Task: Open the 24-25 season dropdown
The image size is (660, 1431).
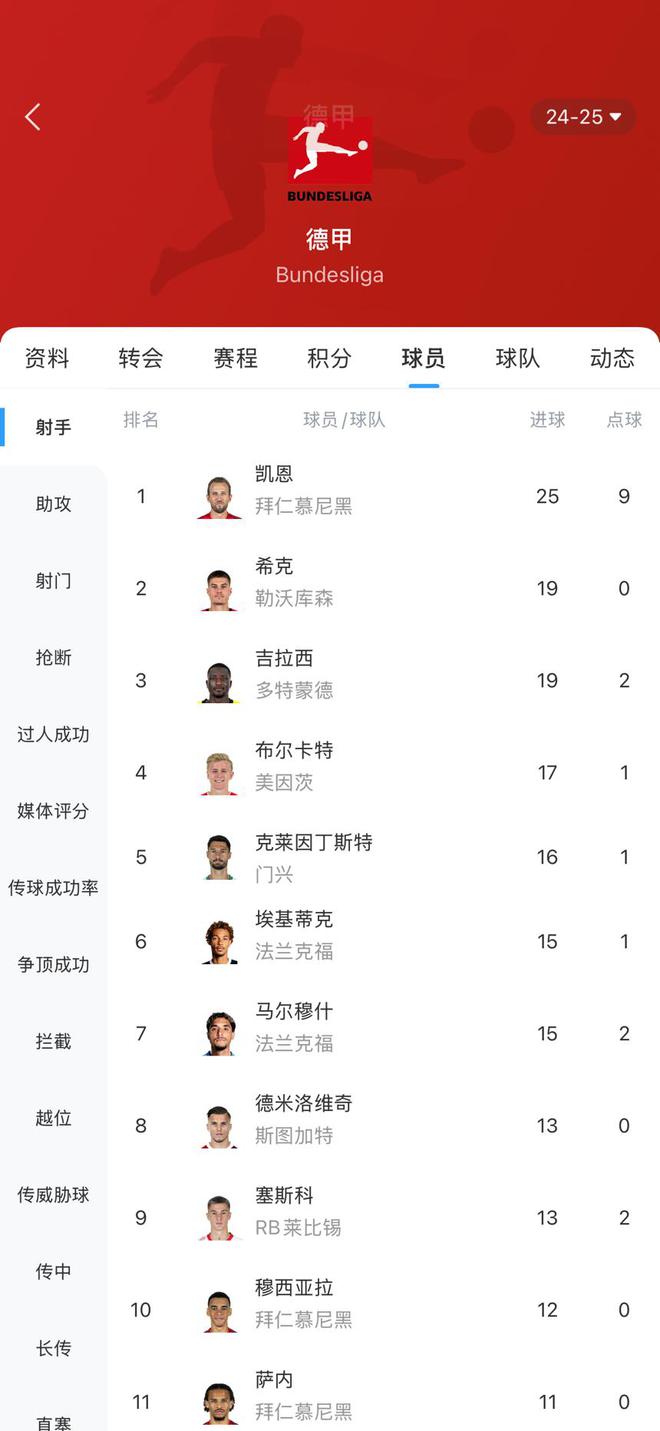Action: click(583, 117)
